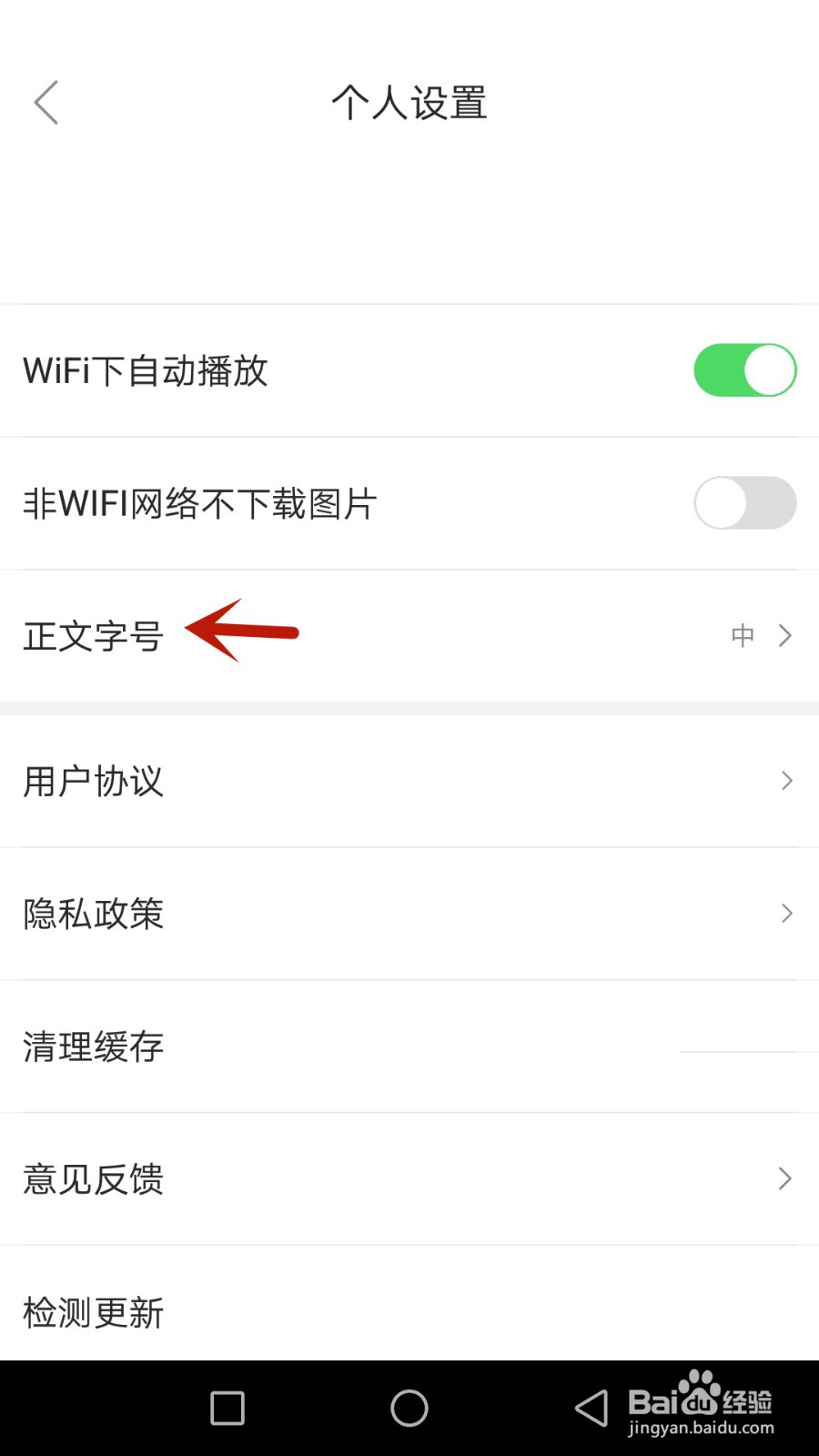Tap the navigation back triangle icon
Image resolution: width=819 pixels, height=1456 pixels.
pos(588,1408)
